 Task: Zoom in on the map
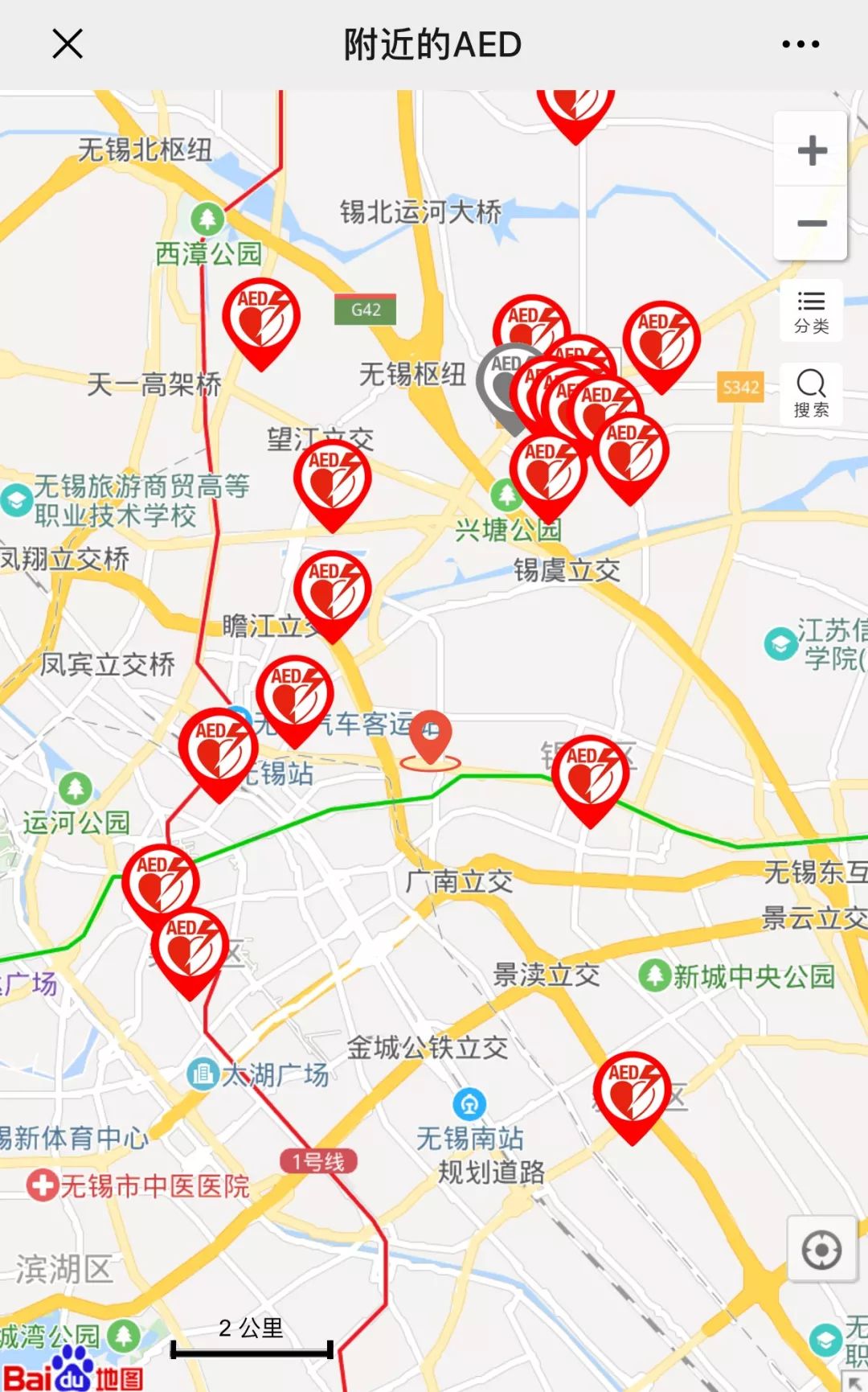[x=812, y=150]
